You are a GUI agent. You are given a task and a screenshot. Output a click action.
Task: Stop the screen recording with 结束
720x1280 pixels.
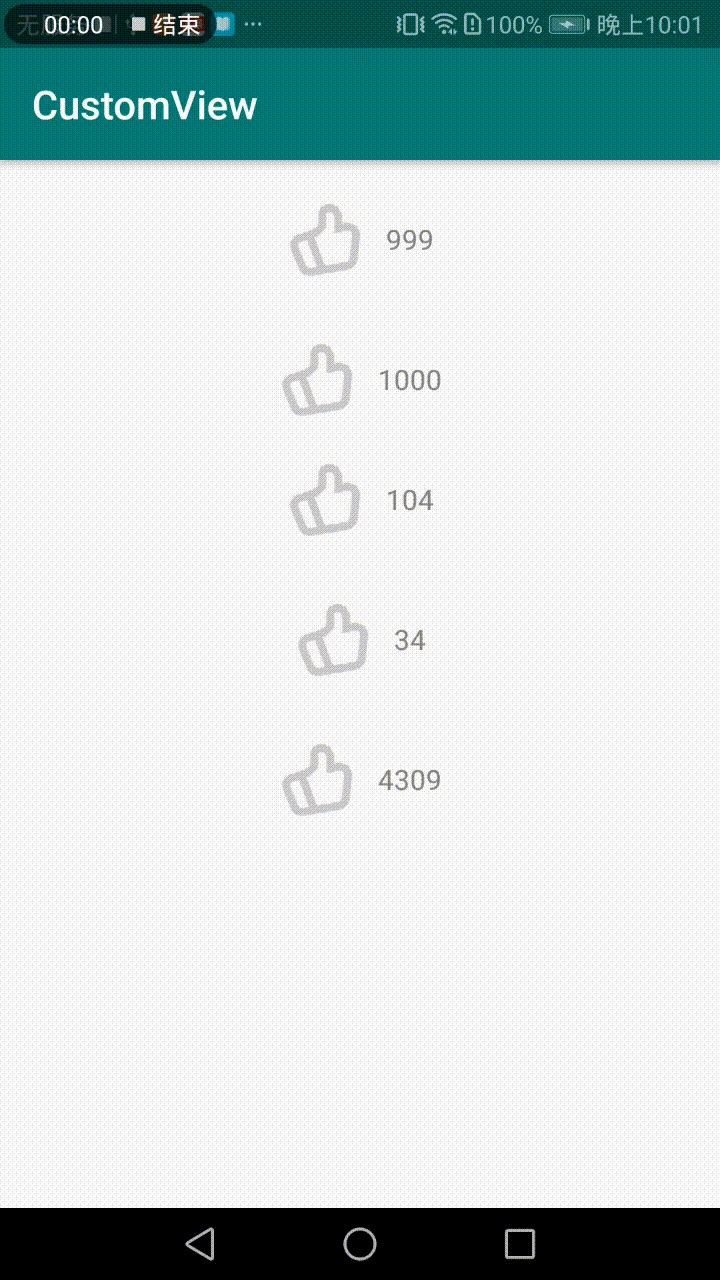coord(166,25)
